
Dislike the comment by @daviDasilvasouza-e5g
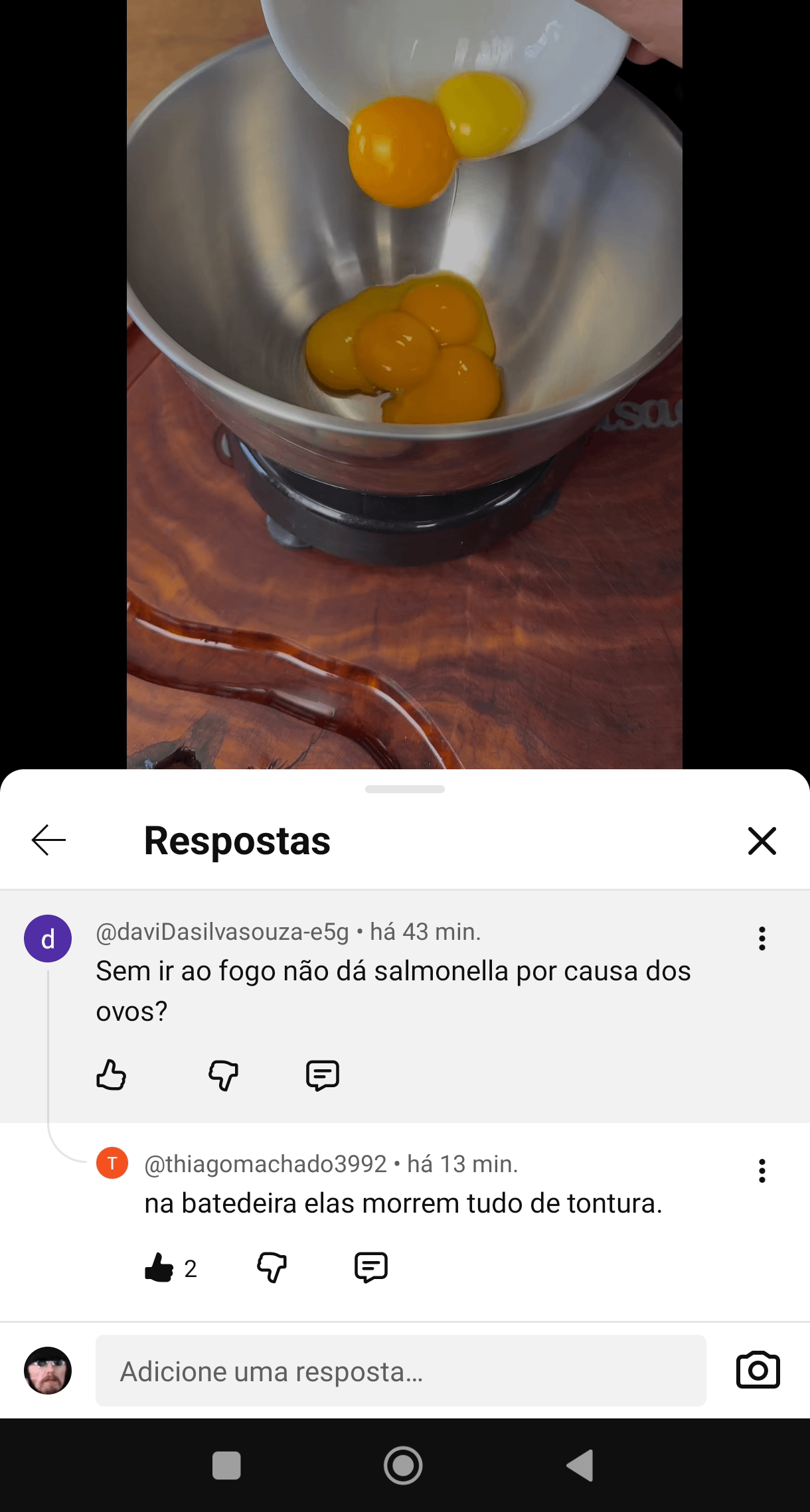pyautogui.click(x=223, y=1075)
